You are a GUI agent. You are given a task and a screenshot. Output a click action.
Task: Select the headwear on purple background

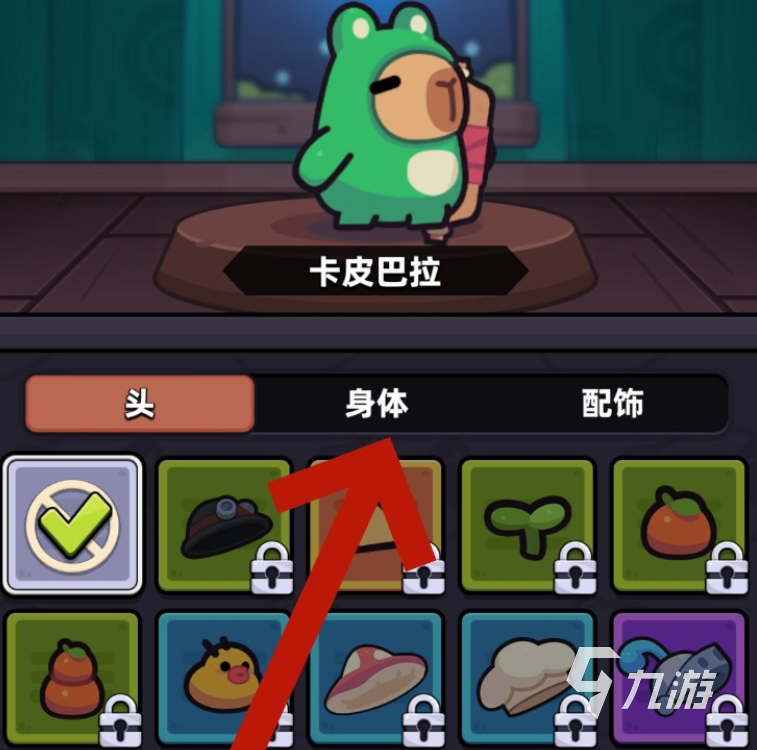[679, 676]
